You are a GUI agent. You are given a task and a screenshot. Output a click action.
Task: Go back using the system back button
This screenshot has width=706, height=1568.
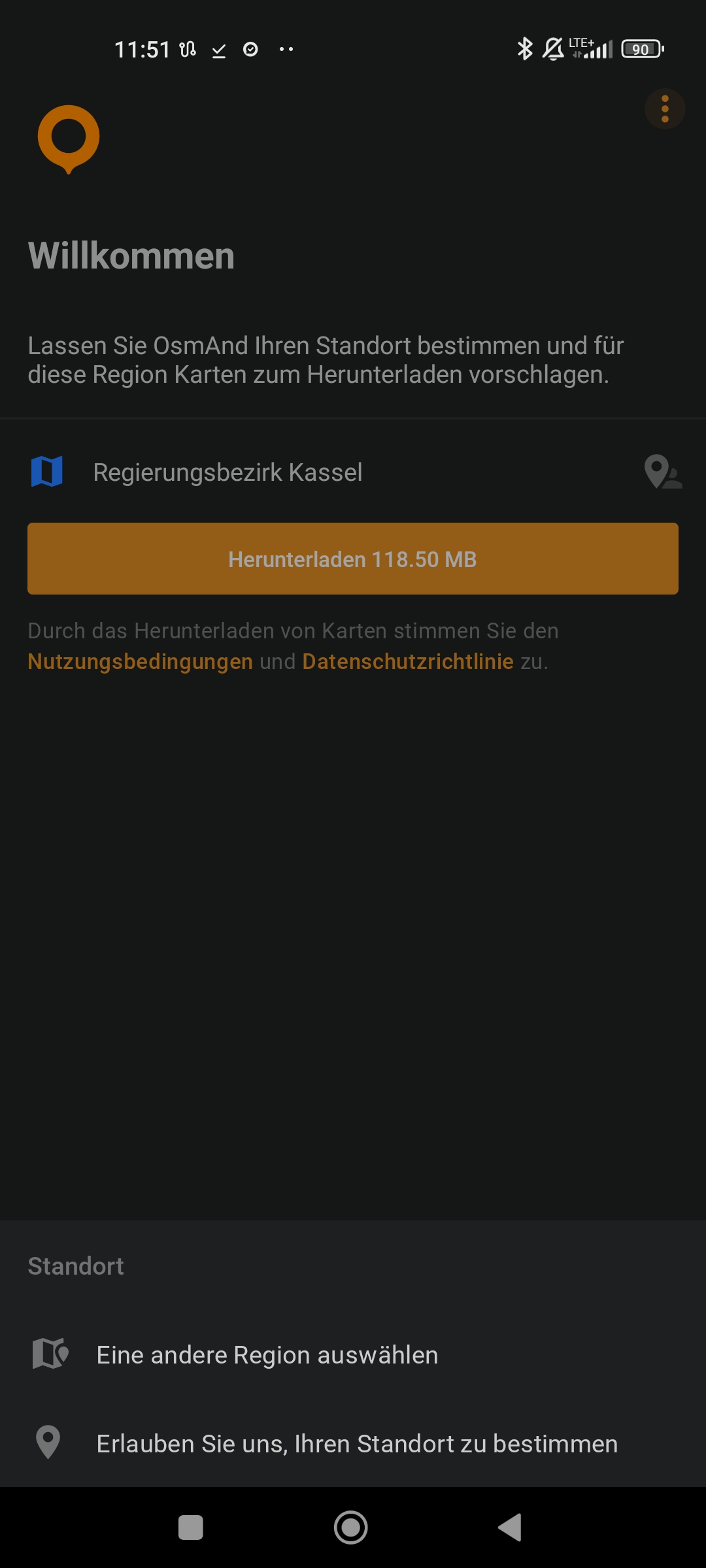click(511, 1527)
